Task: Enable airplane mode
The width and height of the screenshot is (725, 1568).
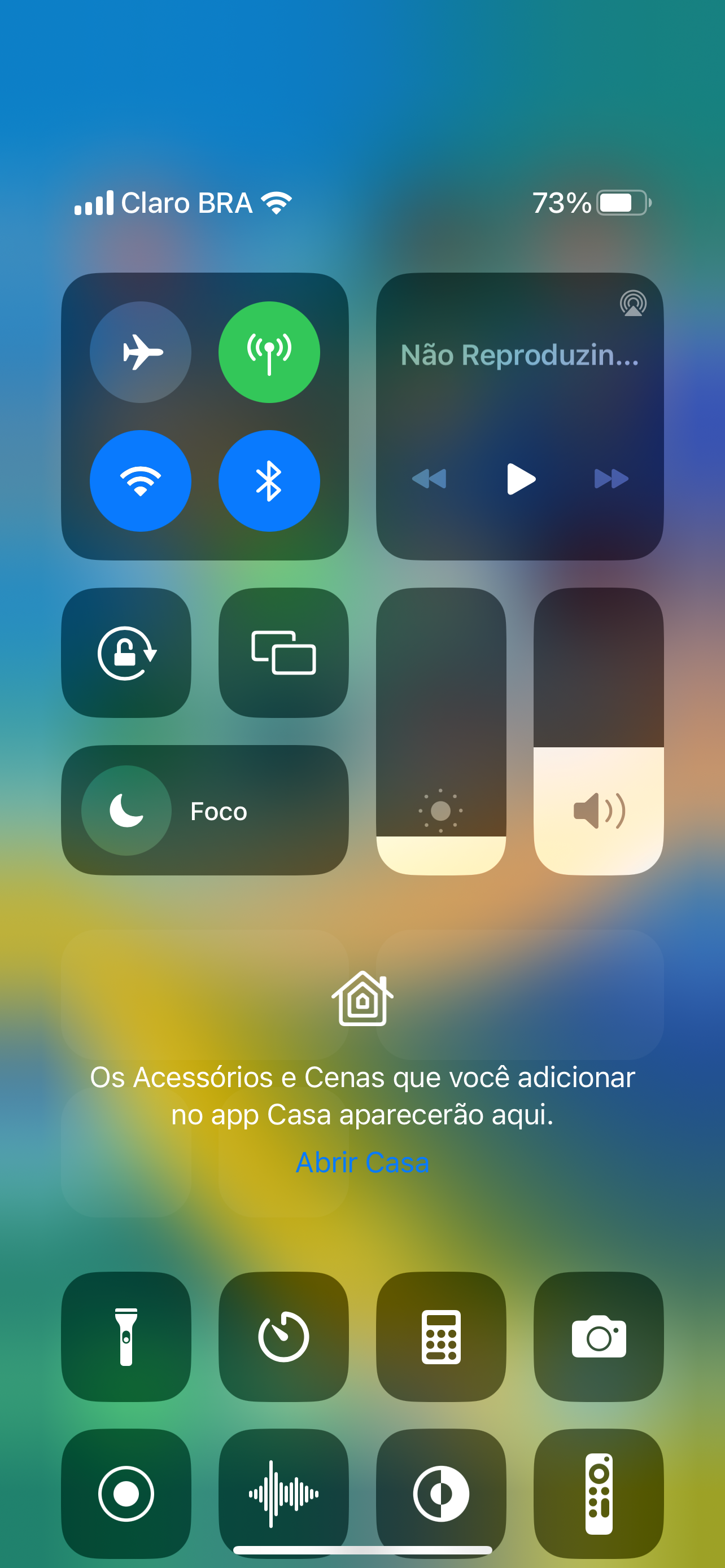Action: 141,352
